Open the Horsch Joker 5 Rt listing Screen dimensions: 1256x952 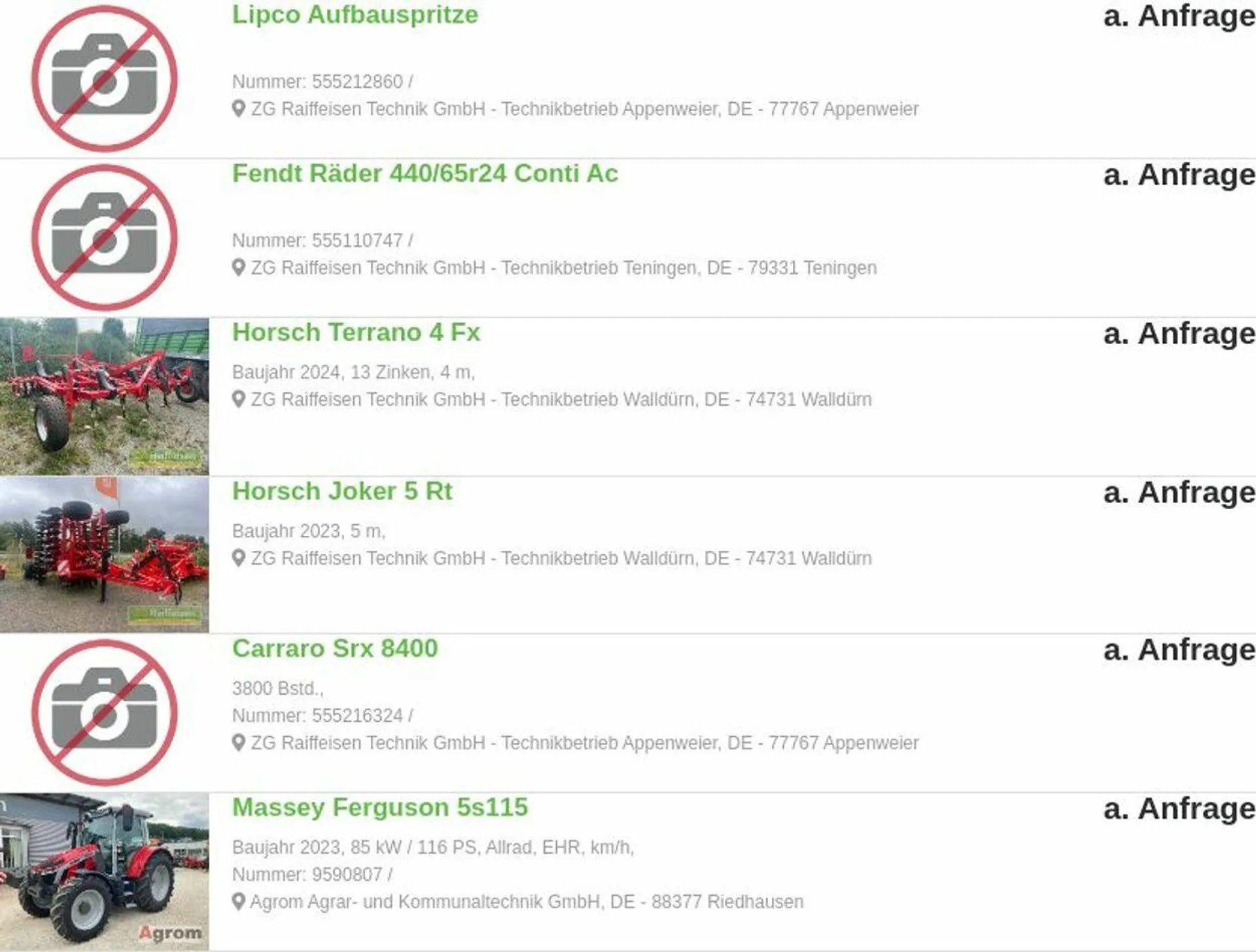coord(341,491)
